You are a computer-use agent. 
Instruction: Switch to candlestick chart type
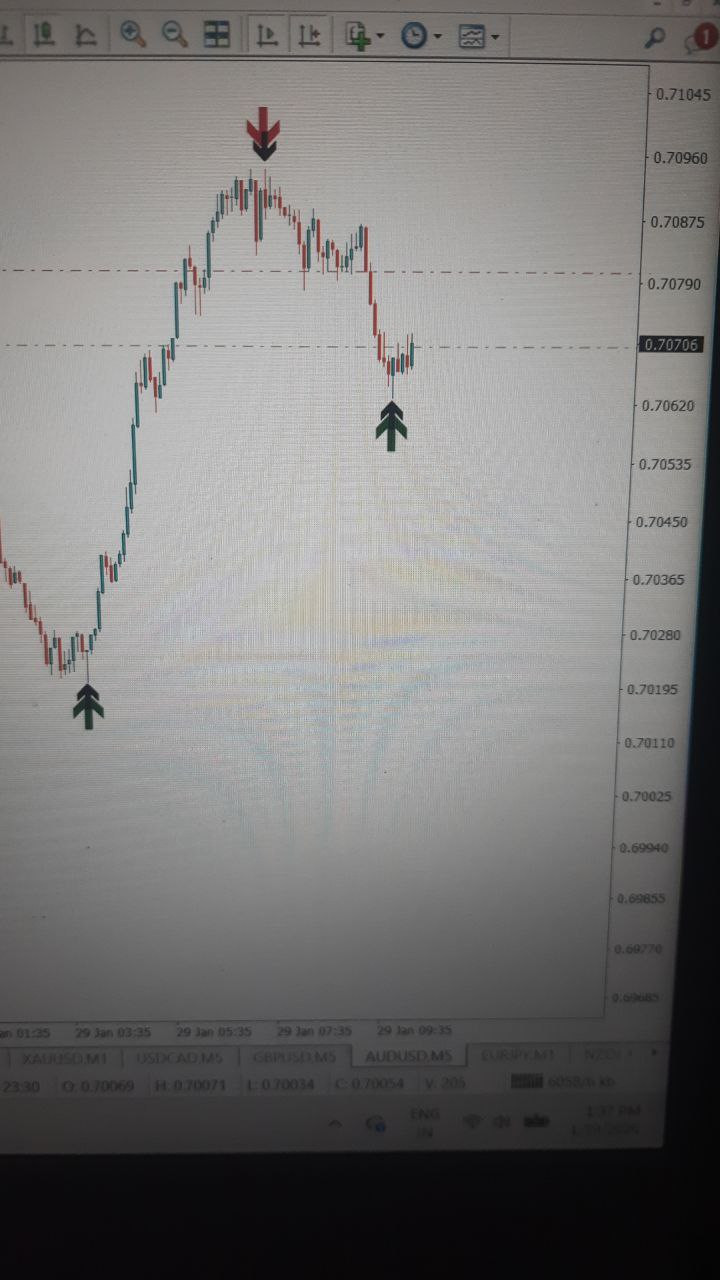(x=44, y=36)
